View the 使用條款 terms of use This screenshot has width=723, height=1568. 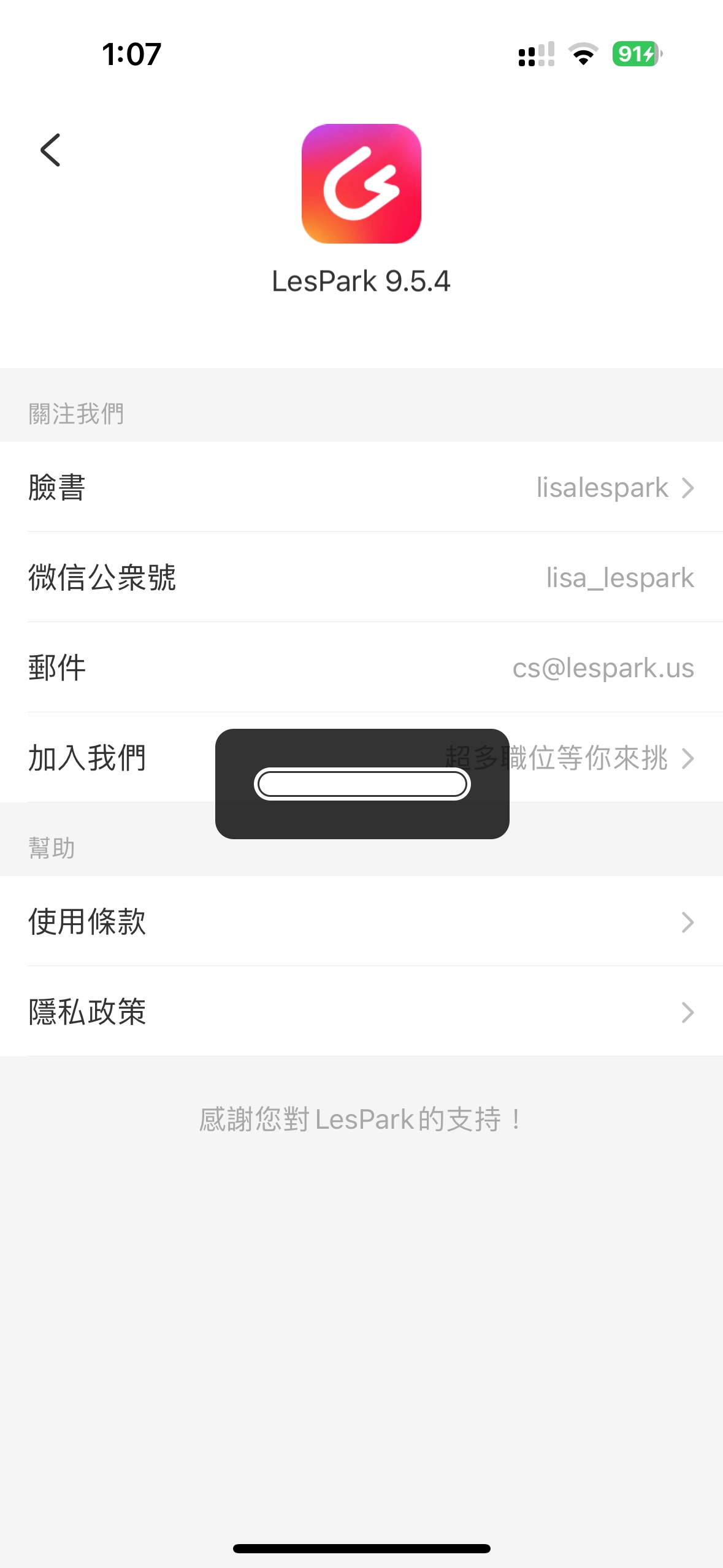[361, 921]
